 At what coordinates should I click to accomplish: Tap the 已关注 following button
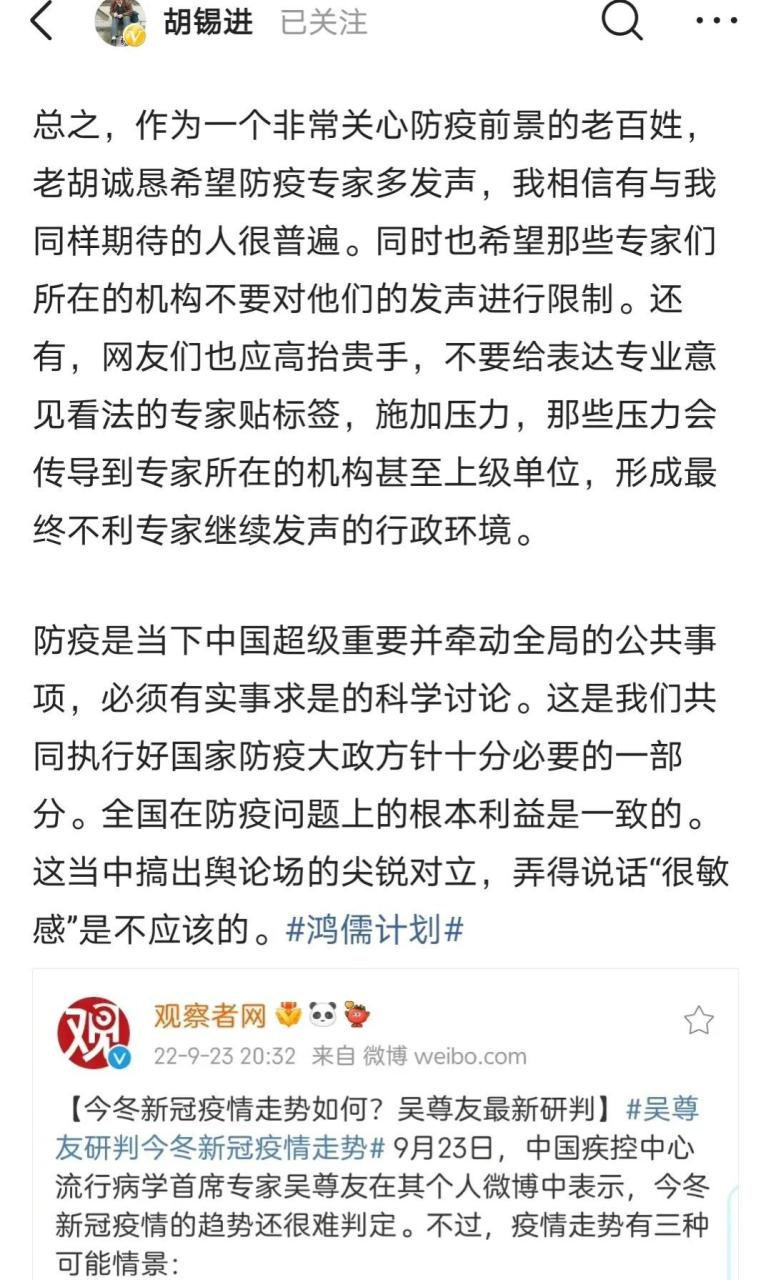pos(323,22)
